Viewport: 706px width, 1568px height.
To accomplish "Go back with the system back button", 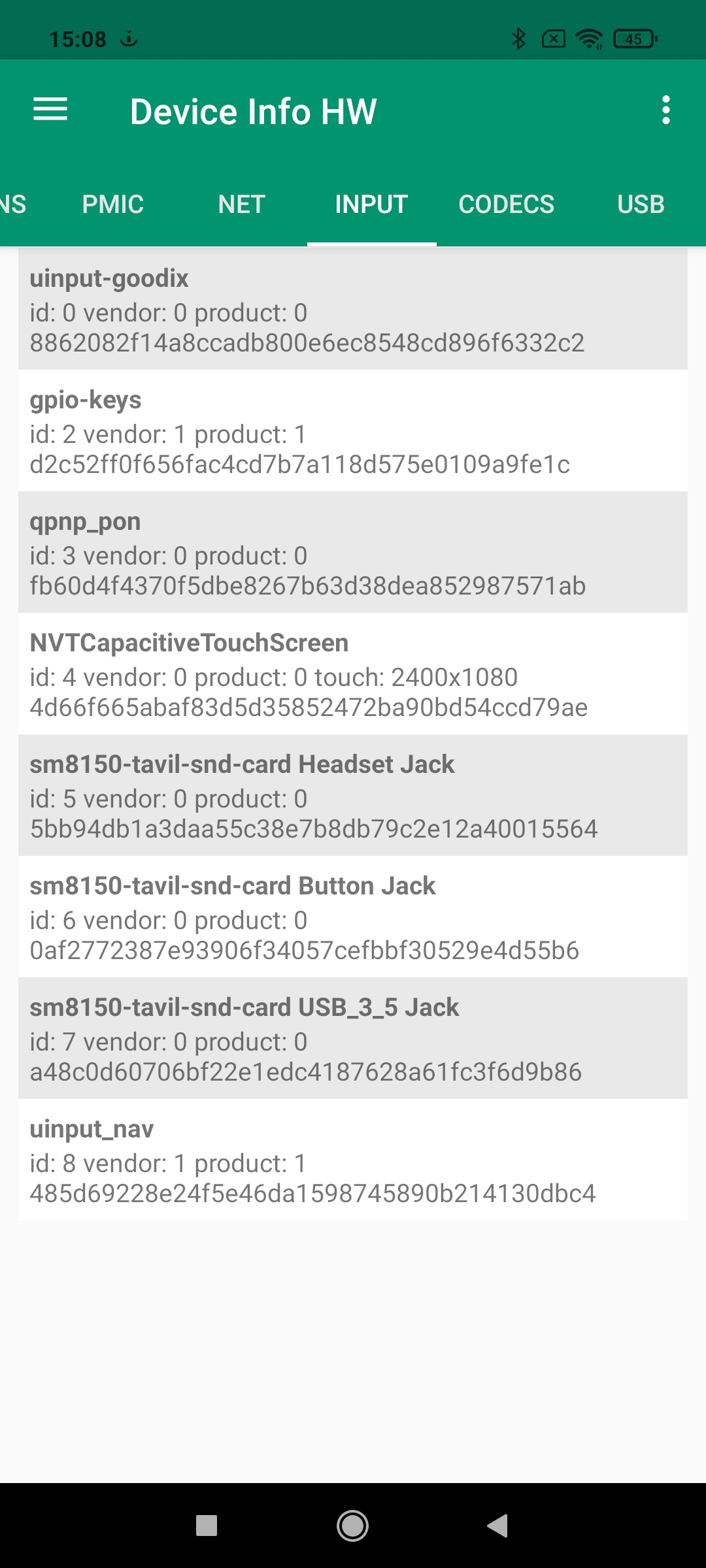I will coord(498,1526).
